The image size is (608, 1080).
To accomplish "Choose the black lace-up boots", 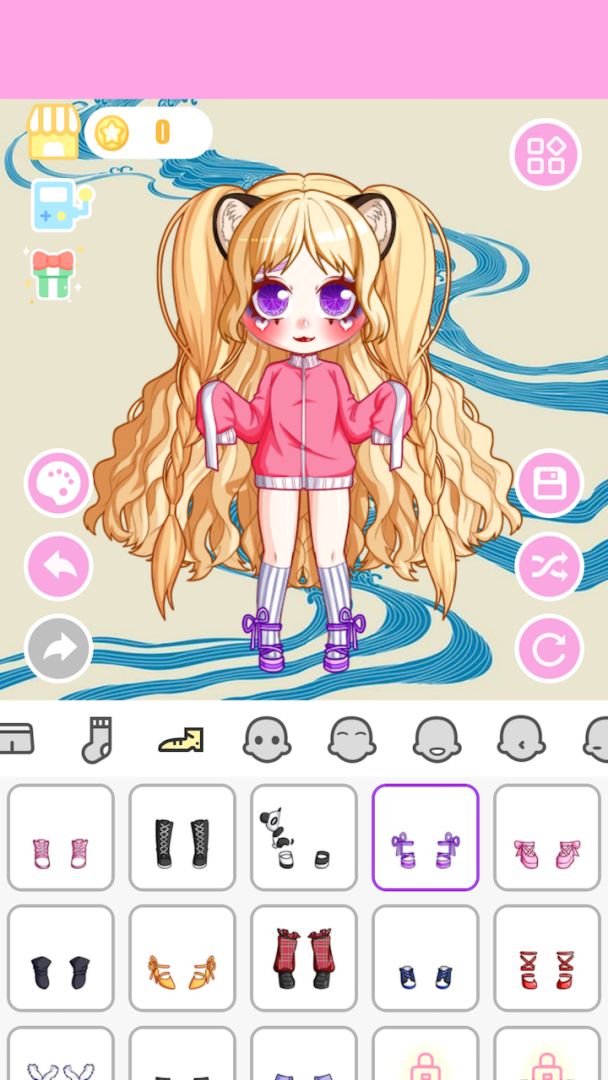I will tap(182, 838).
